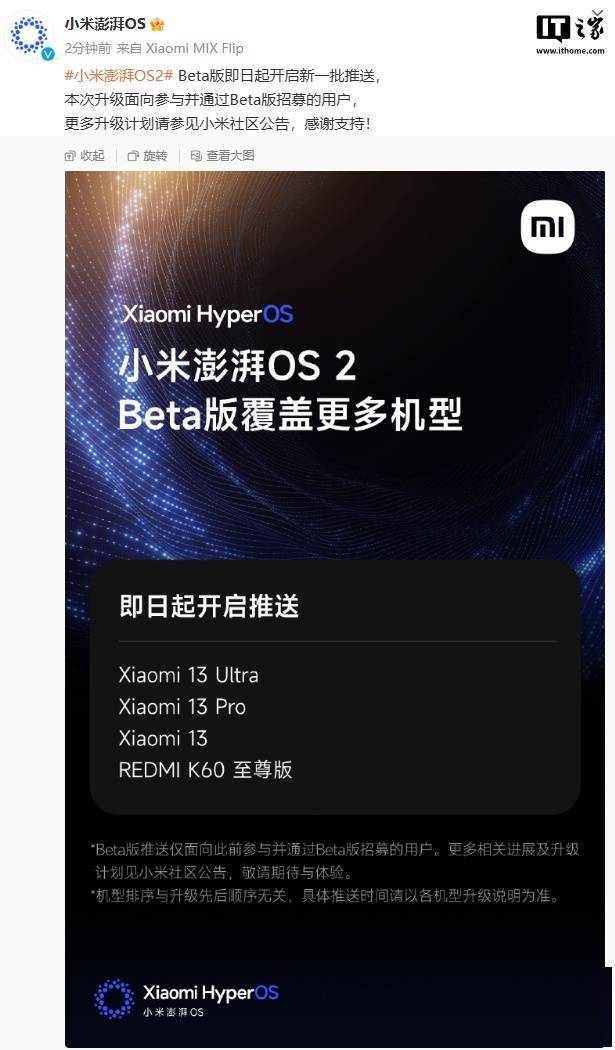Open the 小米澎湃OS profile avatar
The width and height of the screenshot is (615, 1050).
pos(31,36)
